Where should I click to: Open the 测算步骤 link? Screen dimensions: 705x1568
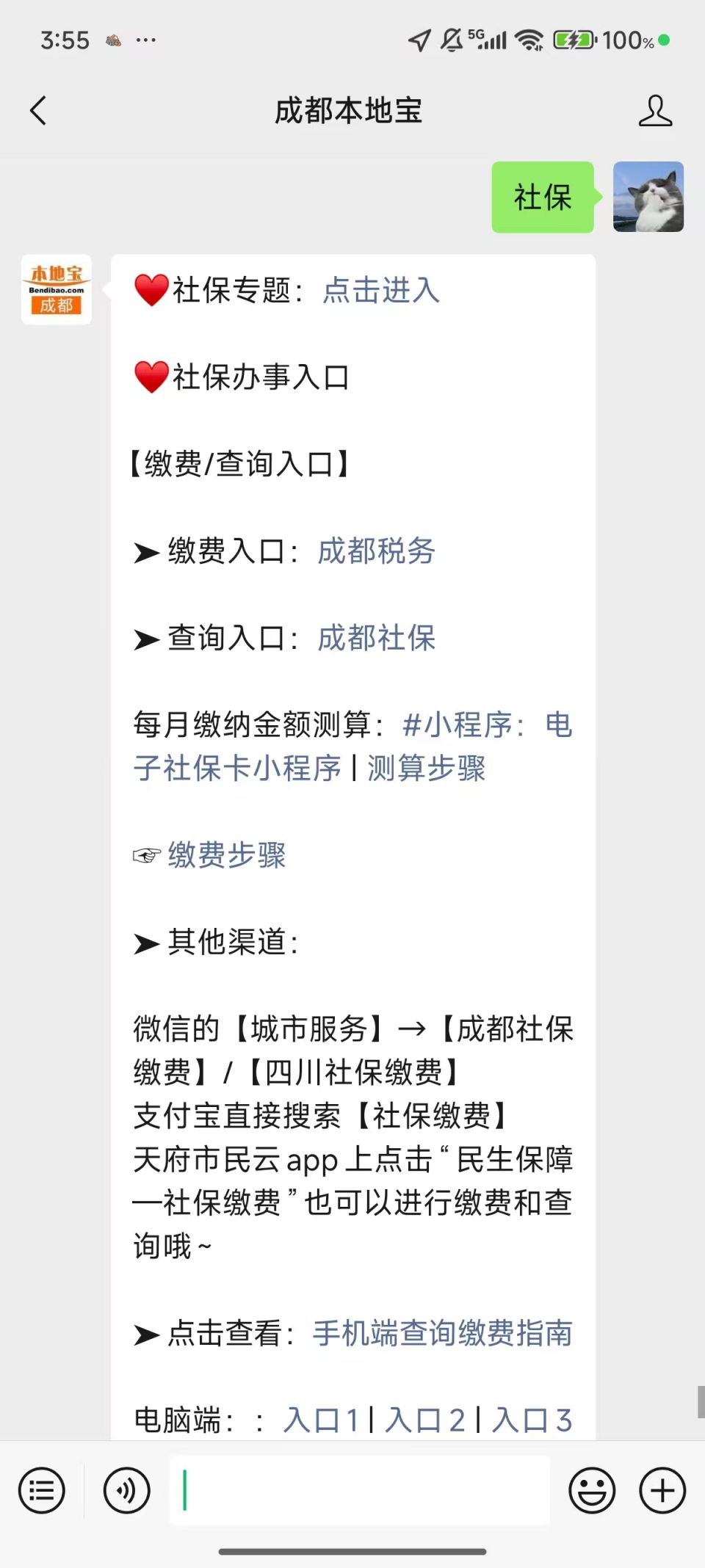pyautogui.click(x=426, y=769)
